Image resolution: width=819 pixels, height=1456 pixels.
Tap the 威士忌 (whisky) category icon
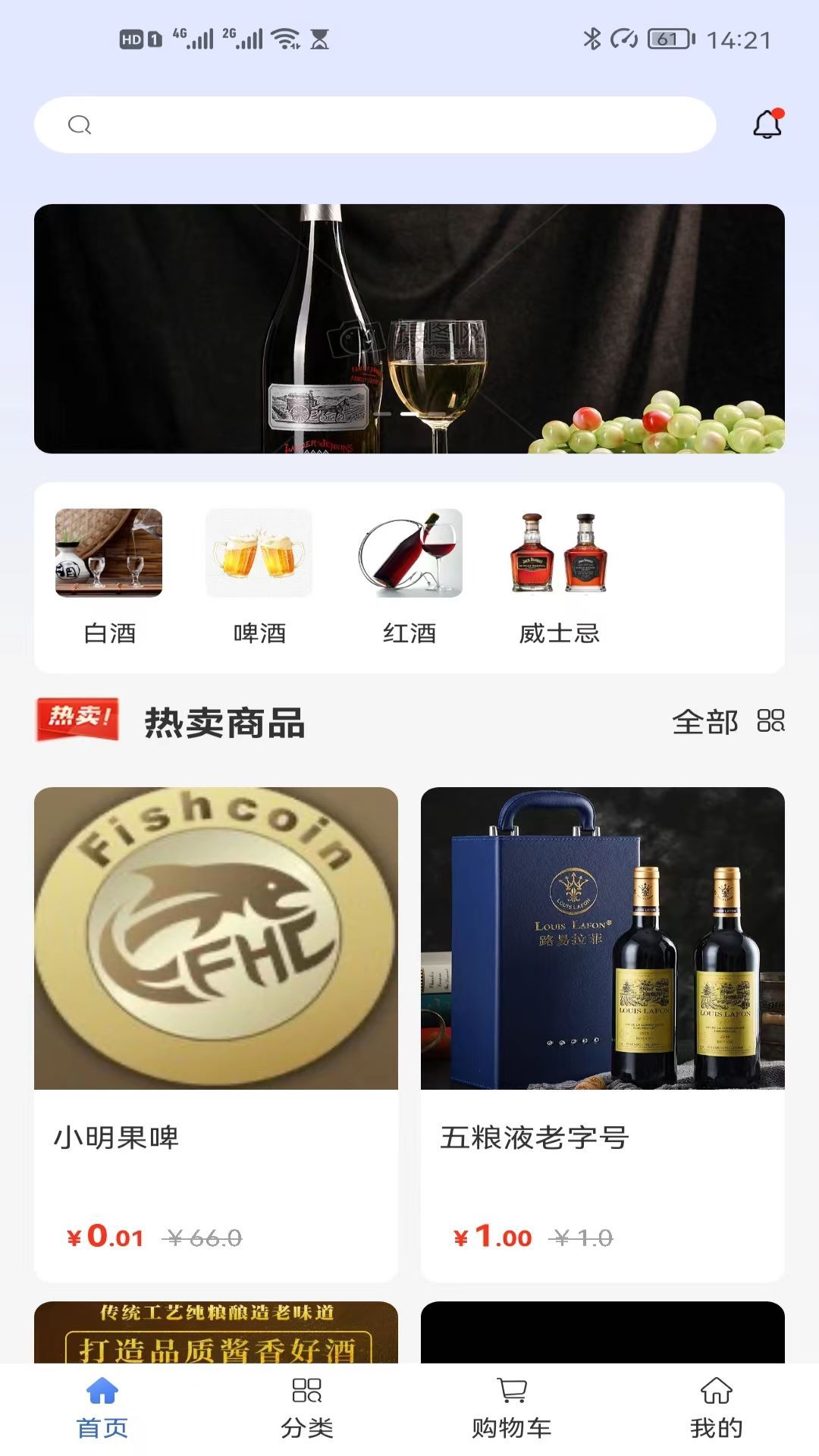tap(561, 554)
